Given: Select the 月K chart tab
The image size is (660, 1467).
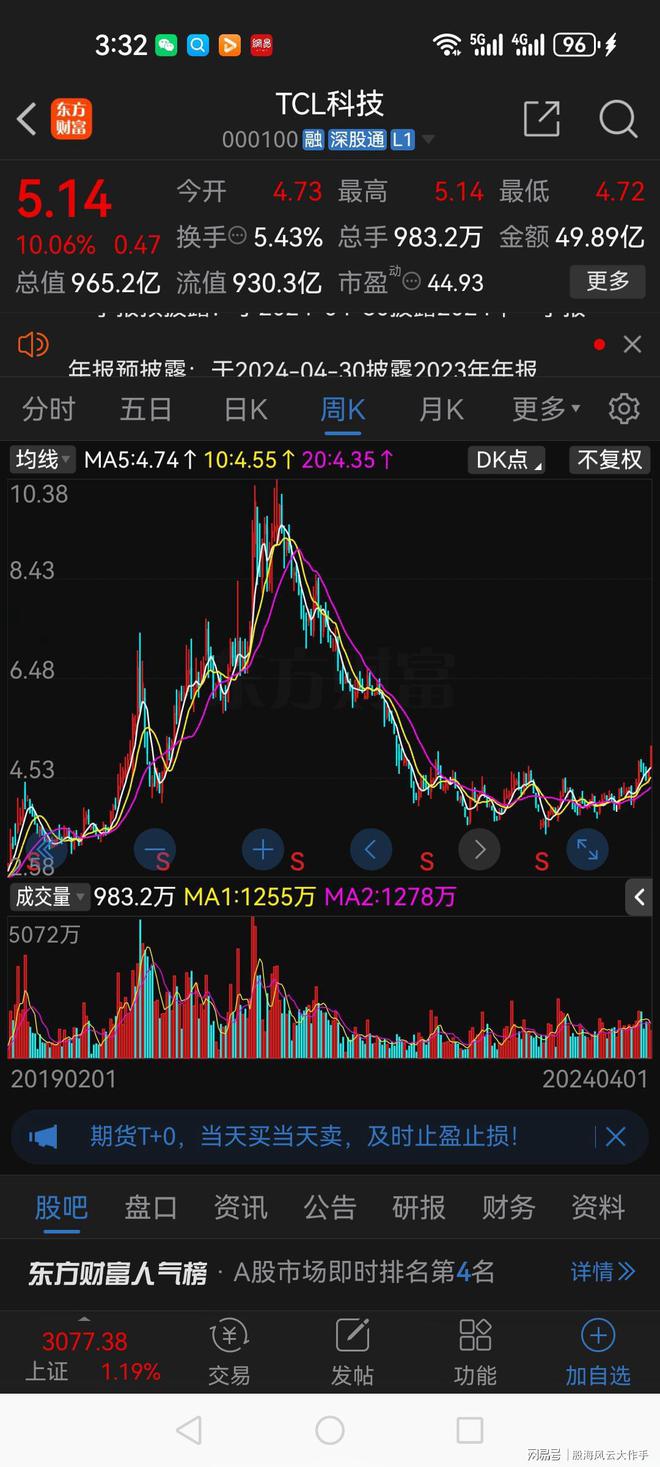Looking at the screenshot, I should point(441,409).
